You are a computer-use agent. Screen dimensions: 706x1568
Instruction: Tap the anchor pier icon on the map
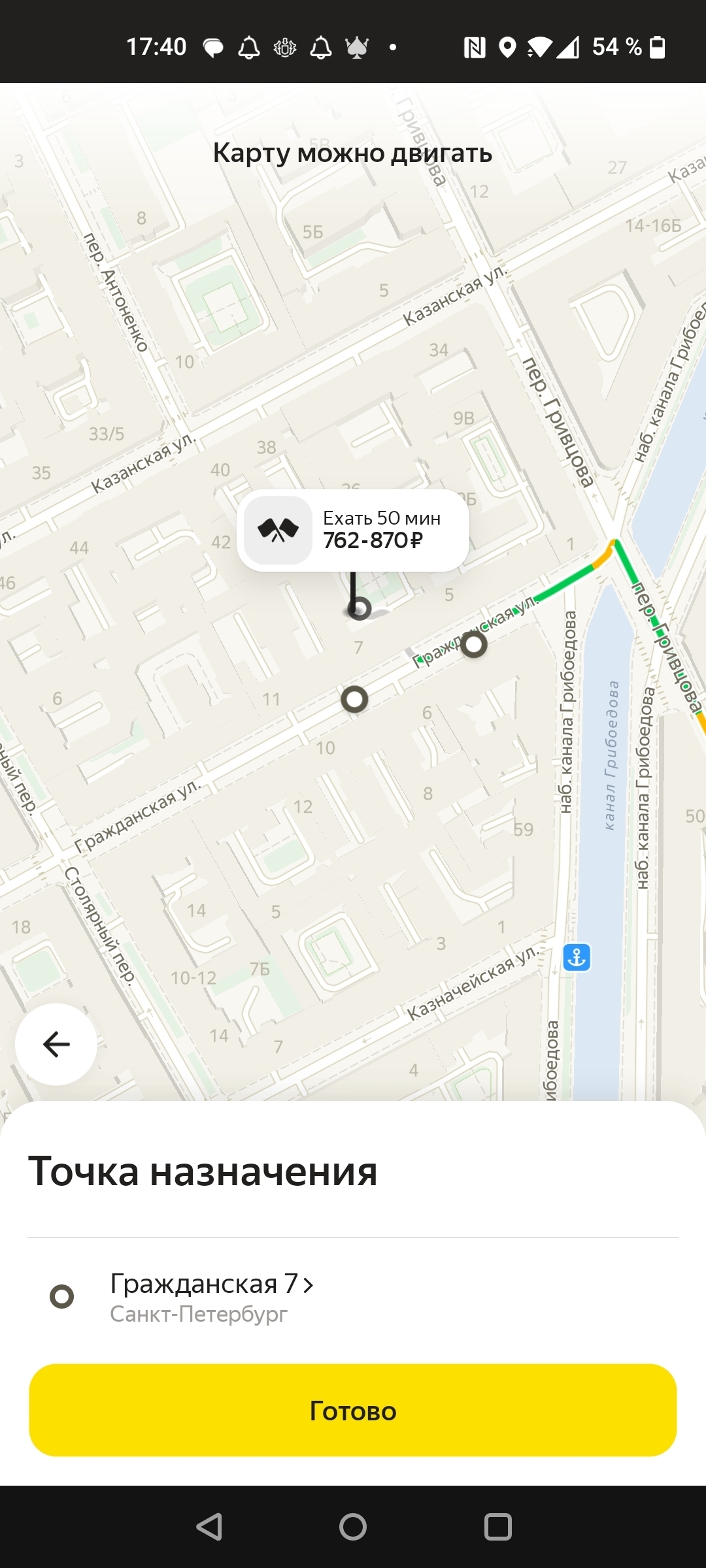[577, 958]
